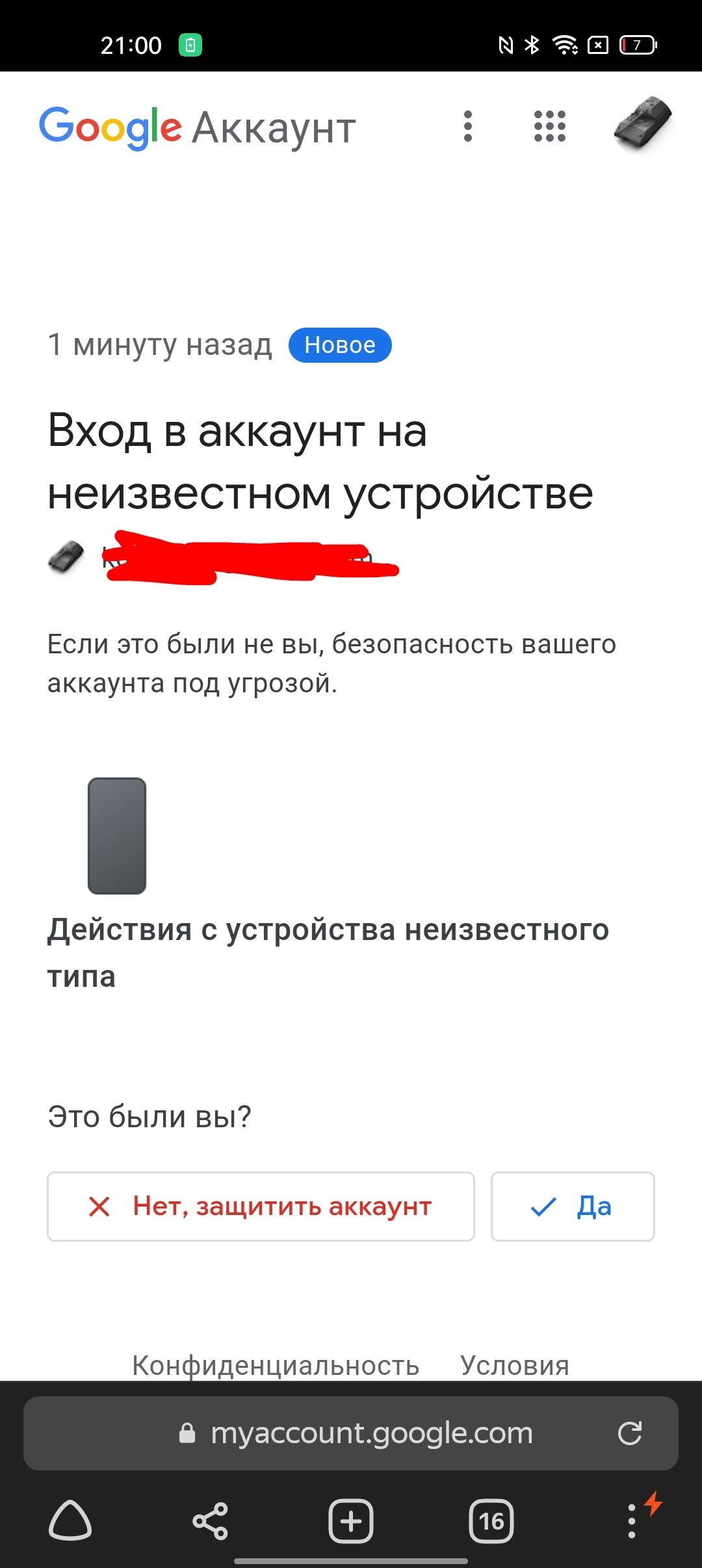Open the Google apps grid
The height and width of the screenshot is (1568, 702).
pyautogui.click(x=550, y=126)
